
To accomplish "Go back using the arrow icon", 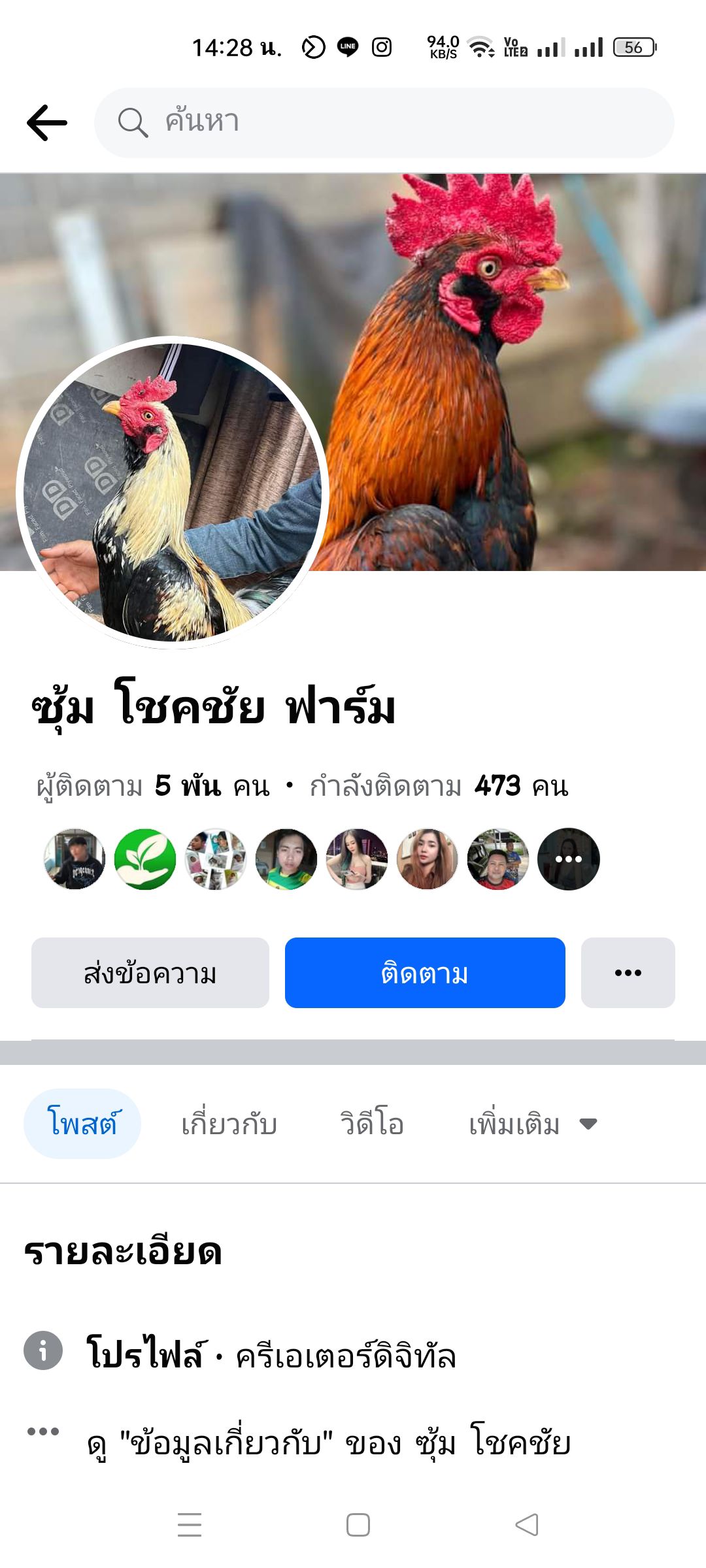I will click(47, 123).
